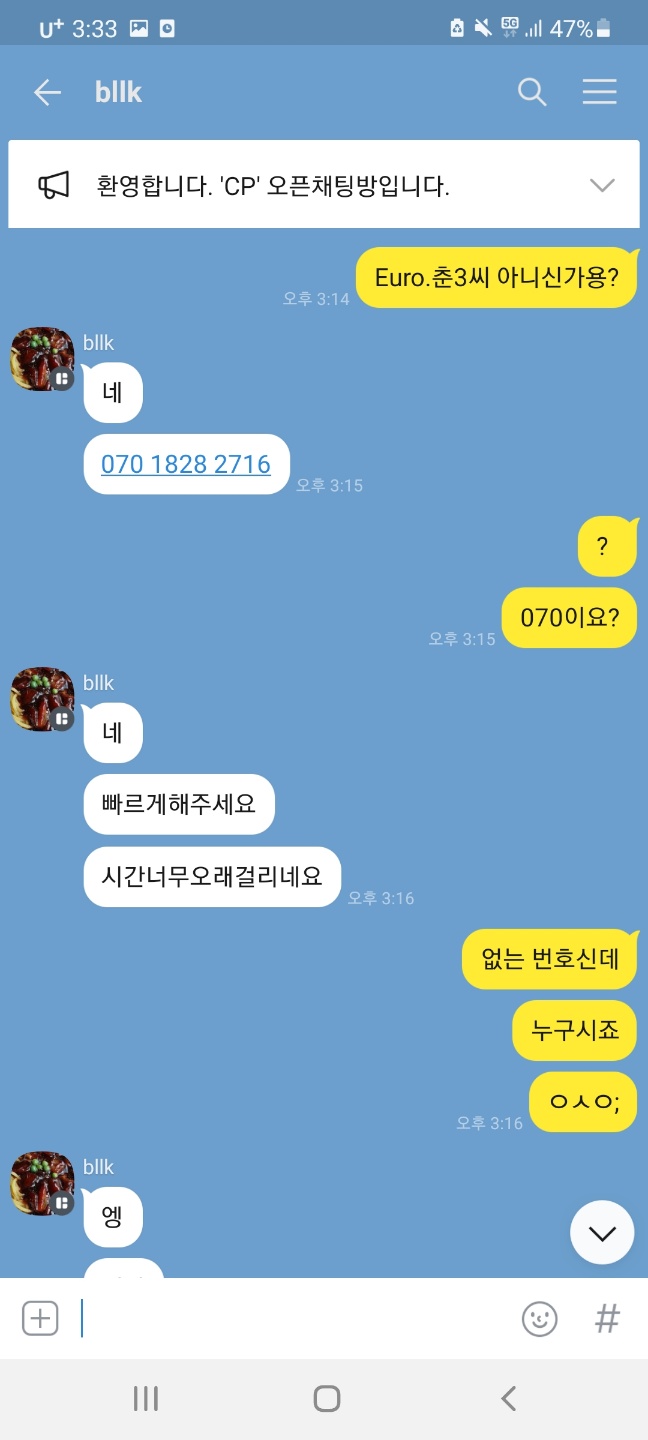Focus the message input field
Viewport: 648px width, 1440px height.
(290, 1318)
